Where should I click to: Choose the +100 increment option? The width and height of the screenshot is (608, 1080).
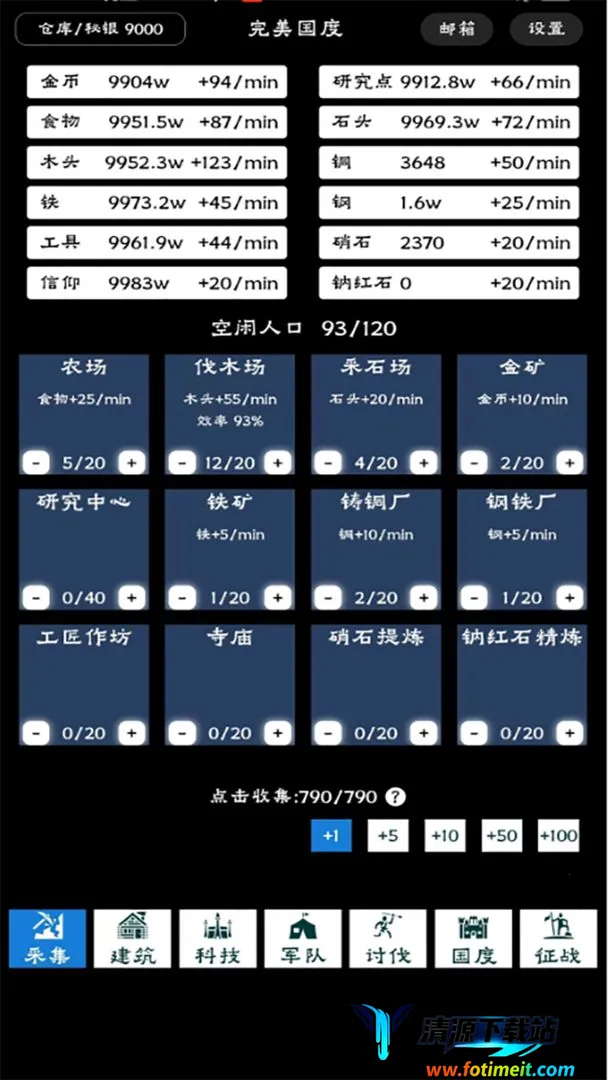point(558,835)
